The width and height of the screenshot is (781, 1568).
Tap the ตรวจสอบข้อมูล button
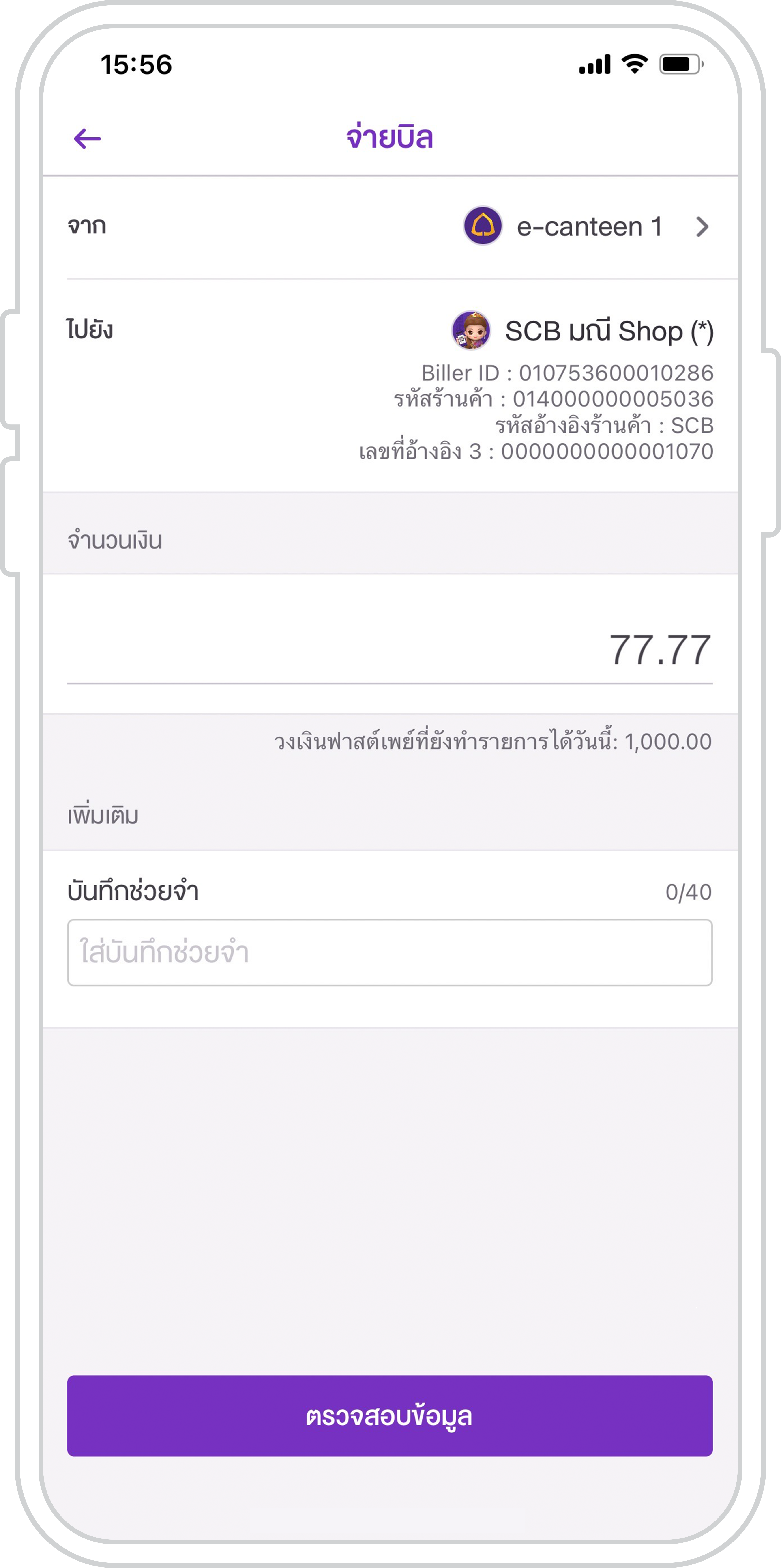coord(389,1416)
